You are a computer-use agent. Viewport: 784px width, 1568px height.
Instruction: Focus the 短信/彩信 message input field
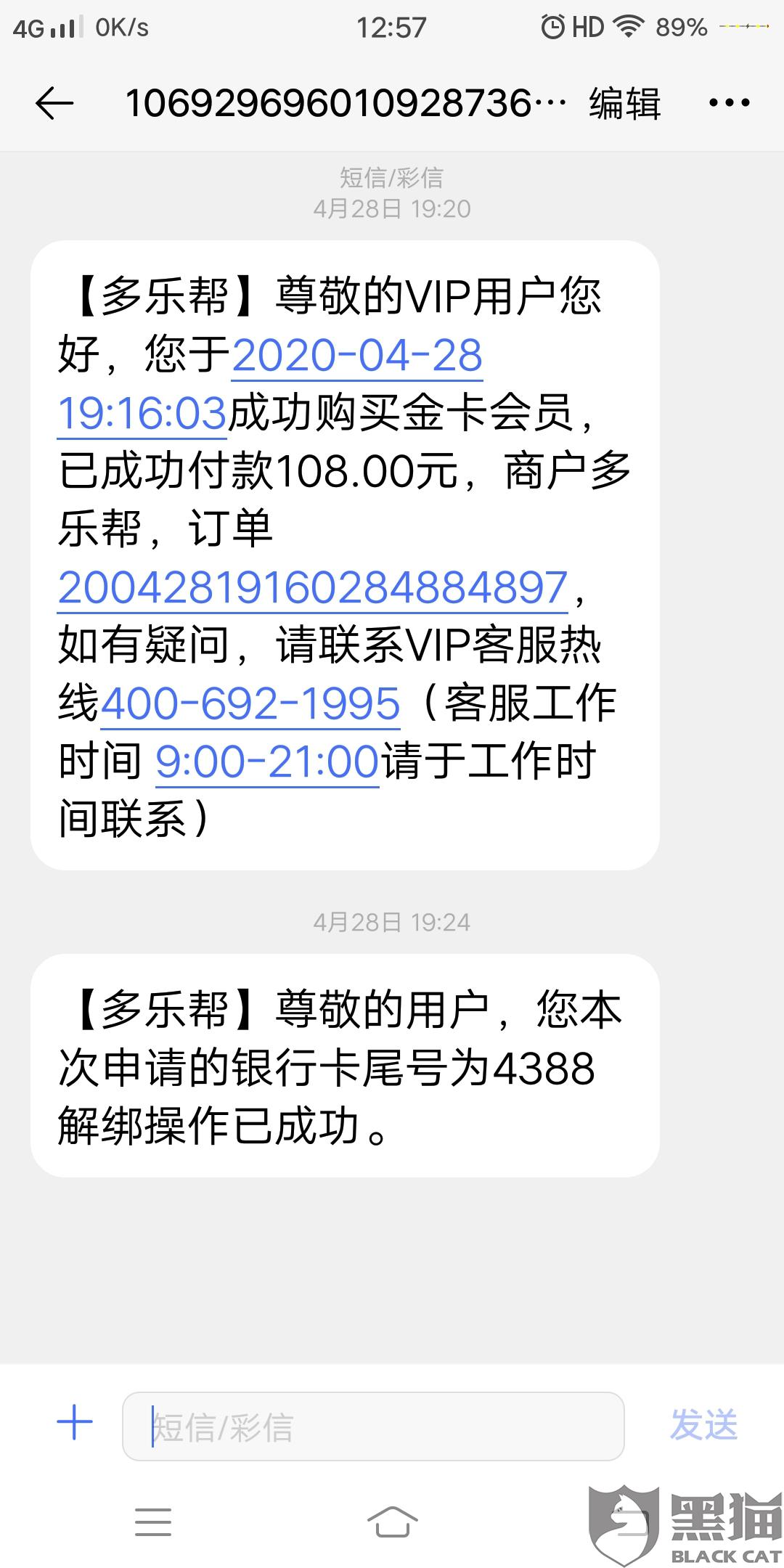pyautogui.click(x=373, y=1426)
